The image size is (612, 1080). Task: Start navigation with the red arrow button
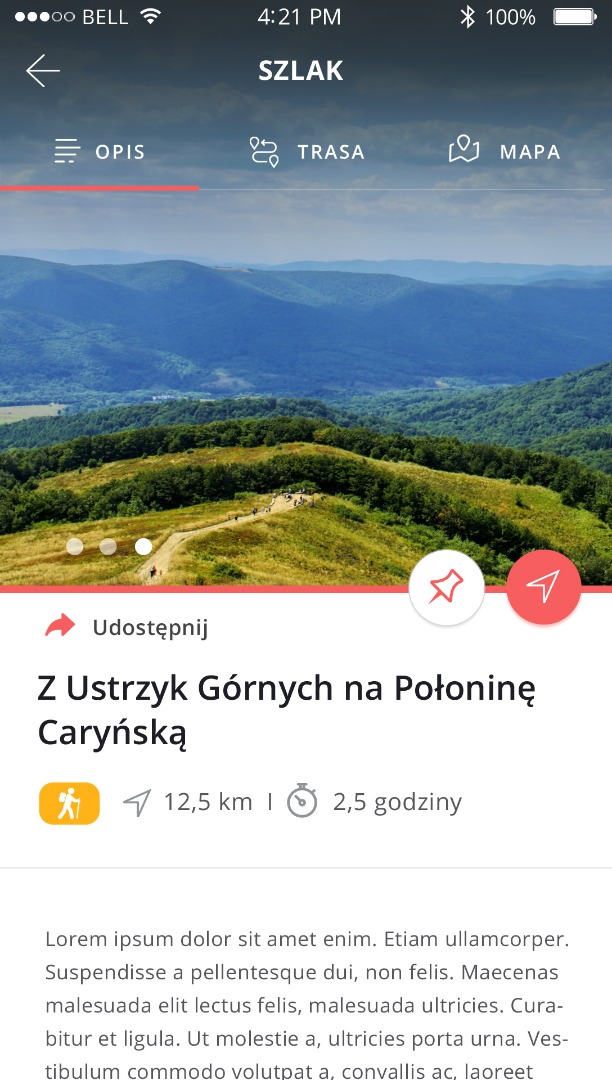(x=543, y=587)
